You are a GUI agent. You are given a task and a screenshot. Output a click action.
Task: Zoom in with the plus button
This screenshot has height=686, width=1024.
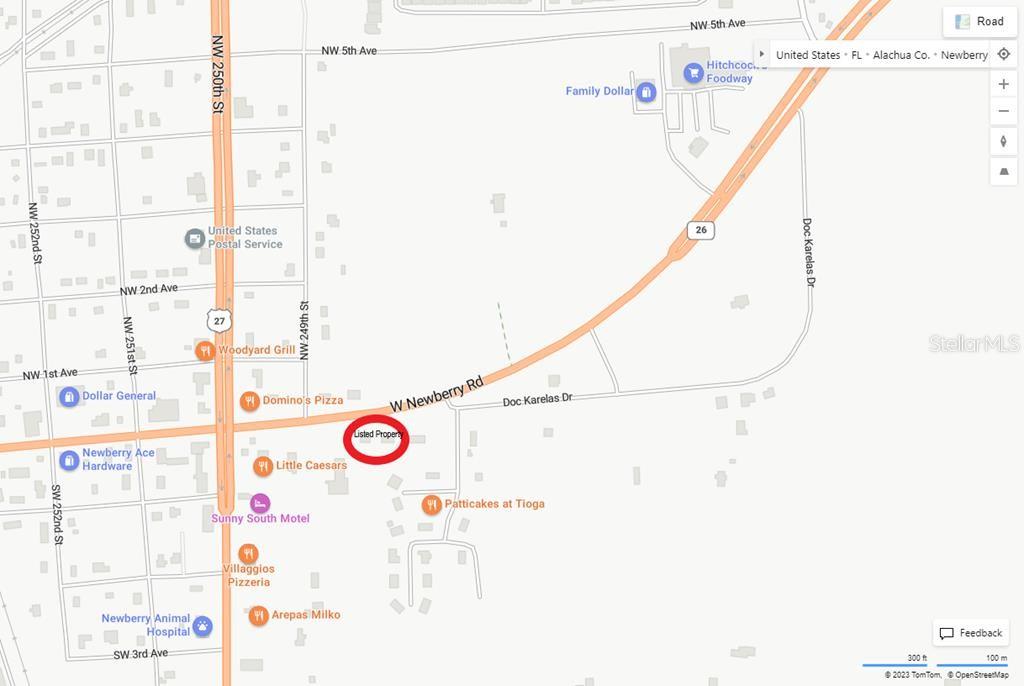1004,84
